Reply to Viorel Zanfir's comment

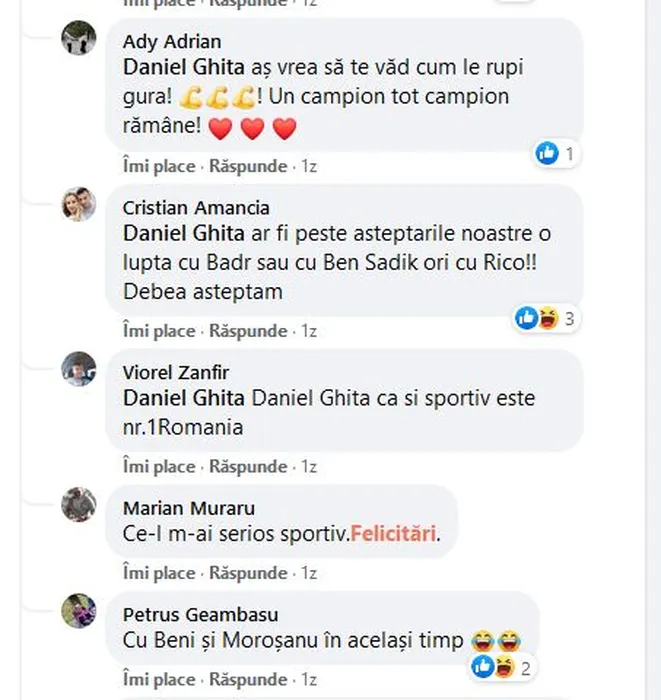[248, 466]
